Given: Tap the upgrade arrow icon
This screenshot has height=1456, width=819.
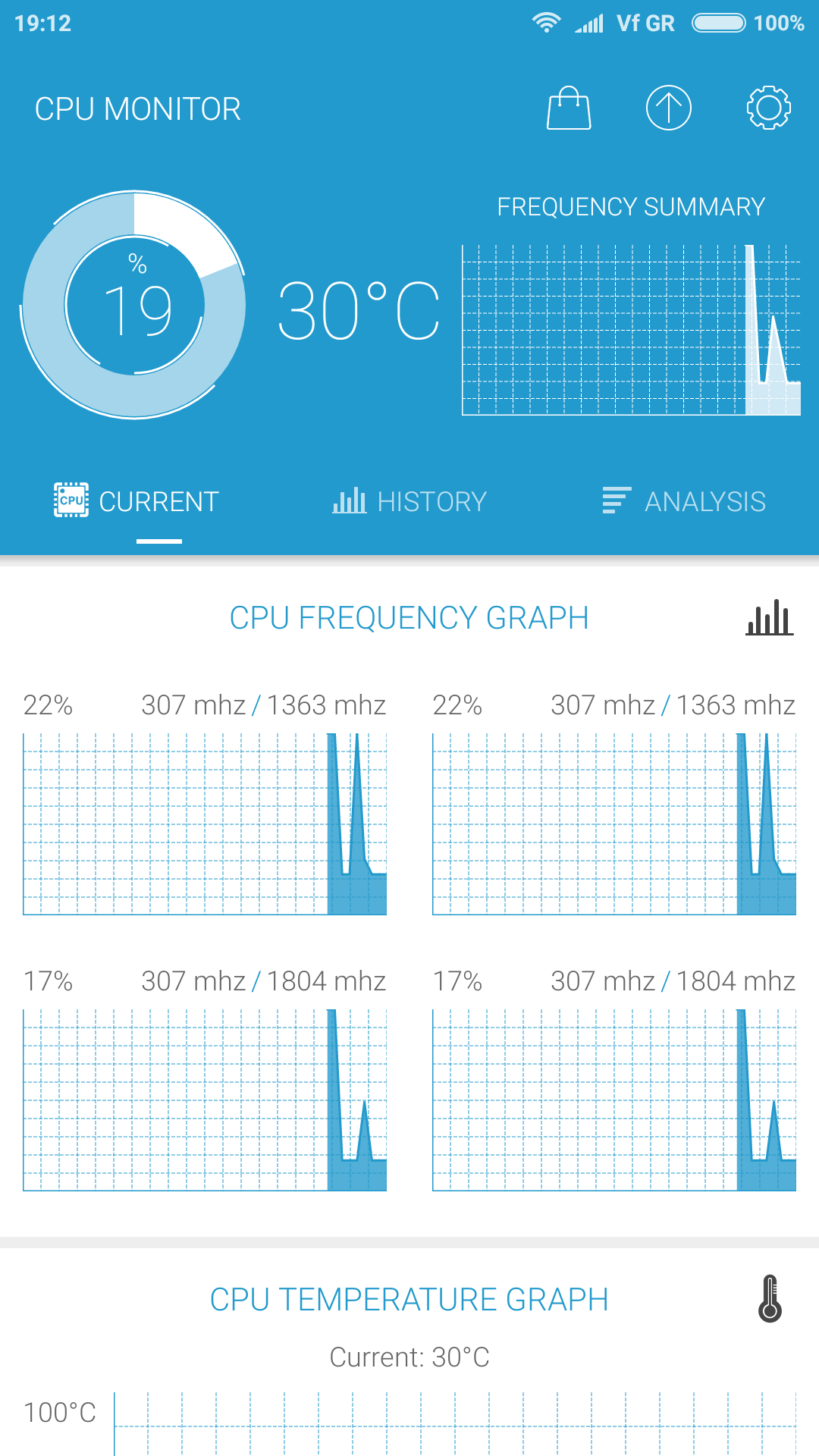Looking at the screenshot, I should point(669,108).
